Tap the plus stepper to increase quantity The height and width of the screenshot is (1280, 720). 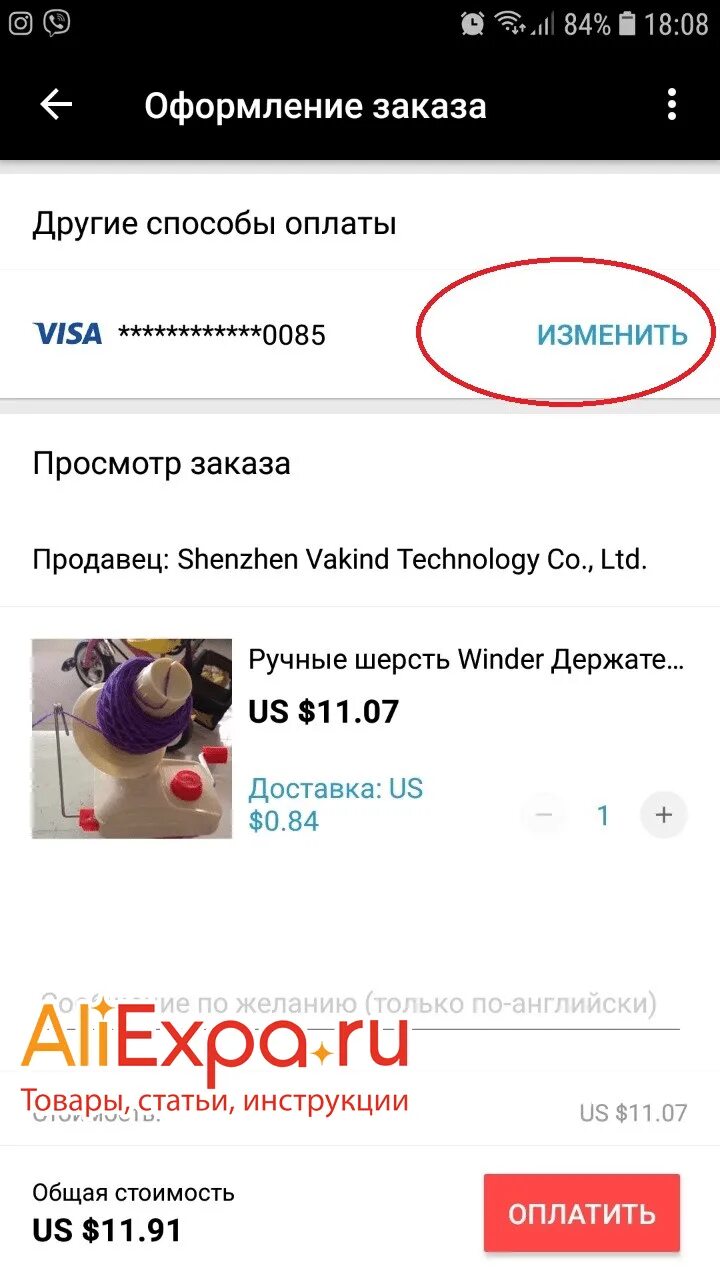(x=663, y=815)
